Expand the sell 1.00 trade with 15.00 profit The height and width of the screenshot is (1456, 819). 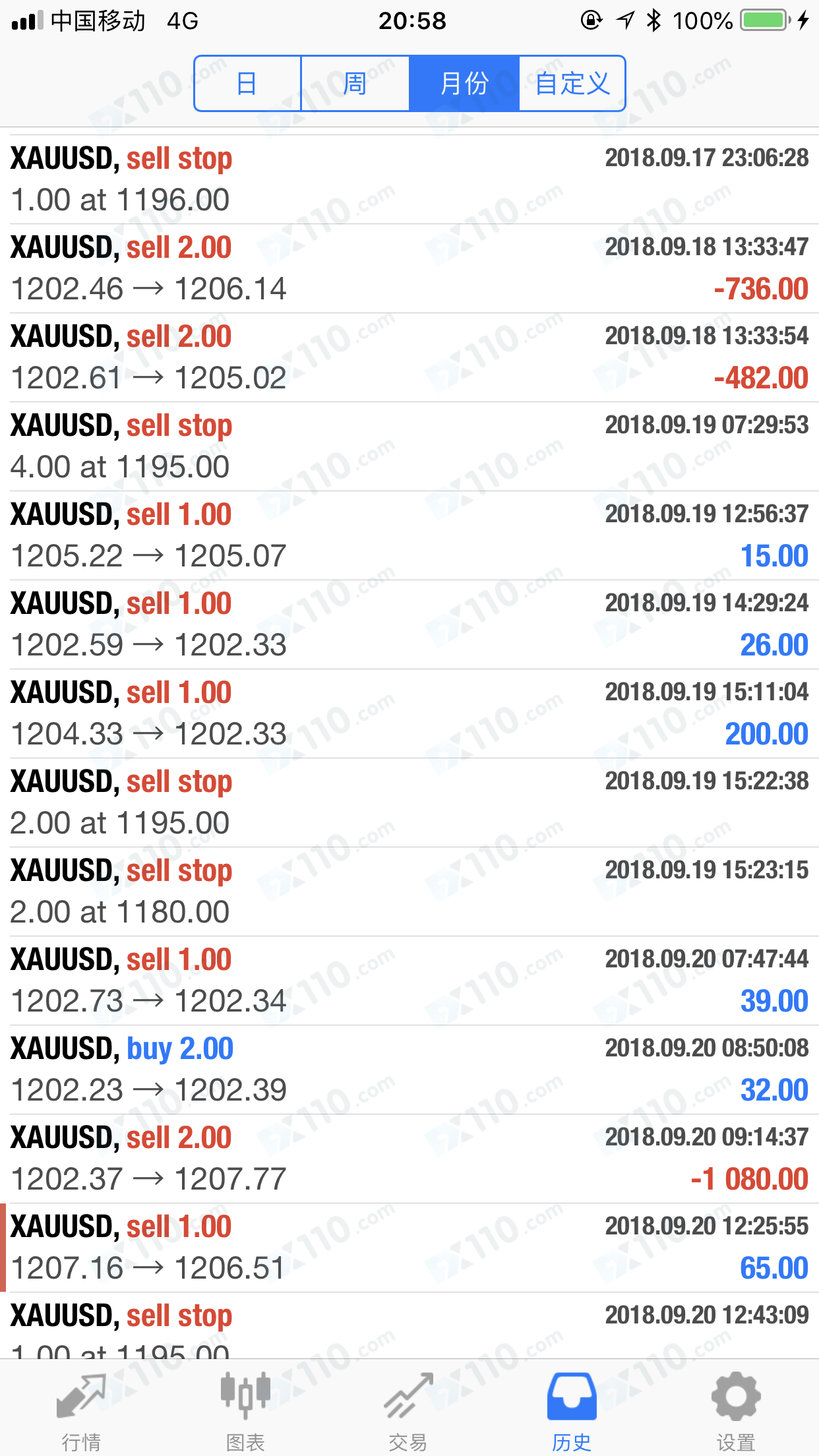(x=409, y=535)
